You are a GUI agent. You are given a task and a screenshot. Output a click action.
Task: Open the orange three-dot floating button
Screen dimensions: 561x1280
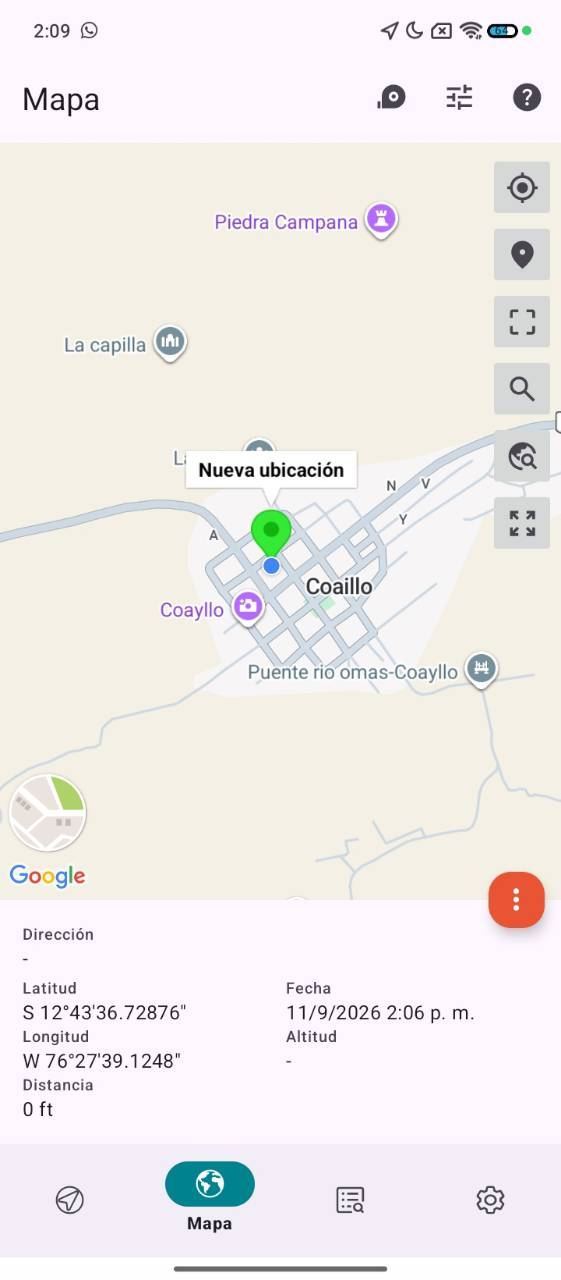click(517, 899)
